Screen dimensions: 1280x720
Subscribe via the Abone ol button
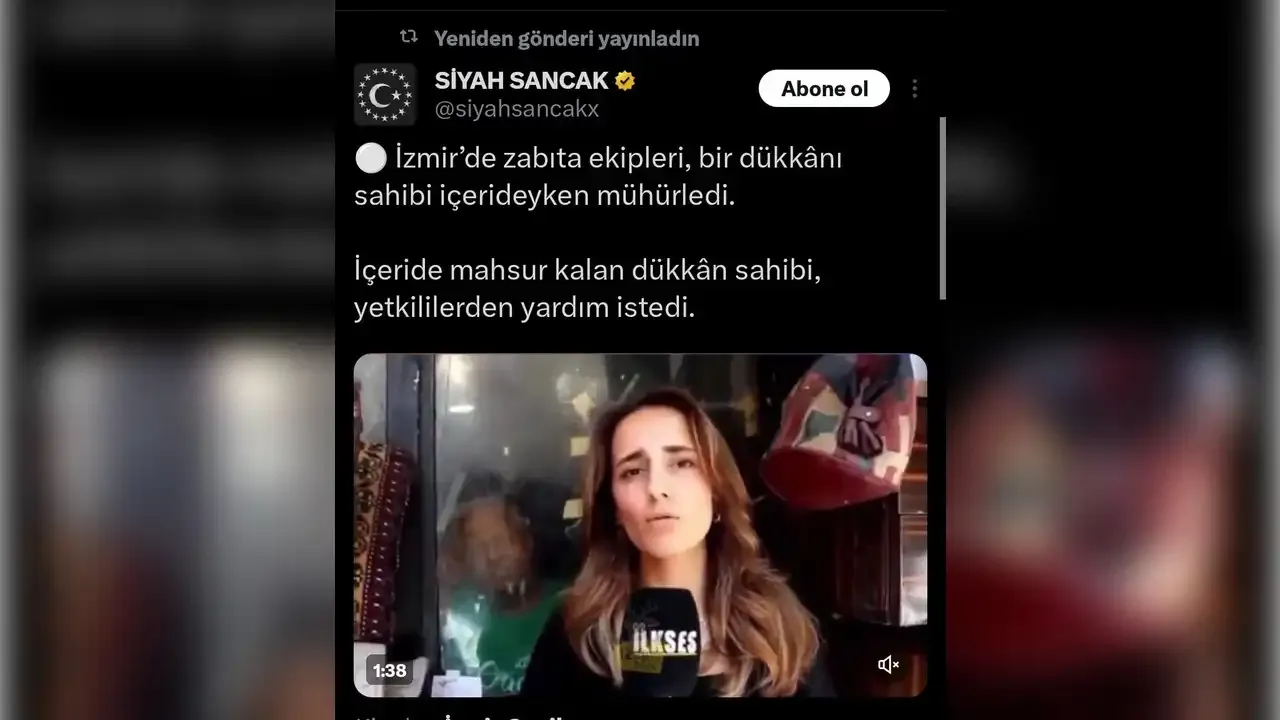pos(824,89)
